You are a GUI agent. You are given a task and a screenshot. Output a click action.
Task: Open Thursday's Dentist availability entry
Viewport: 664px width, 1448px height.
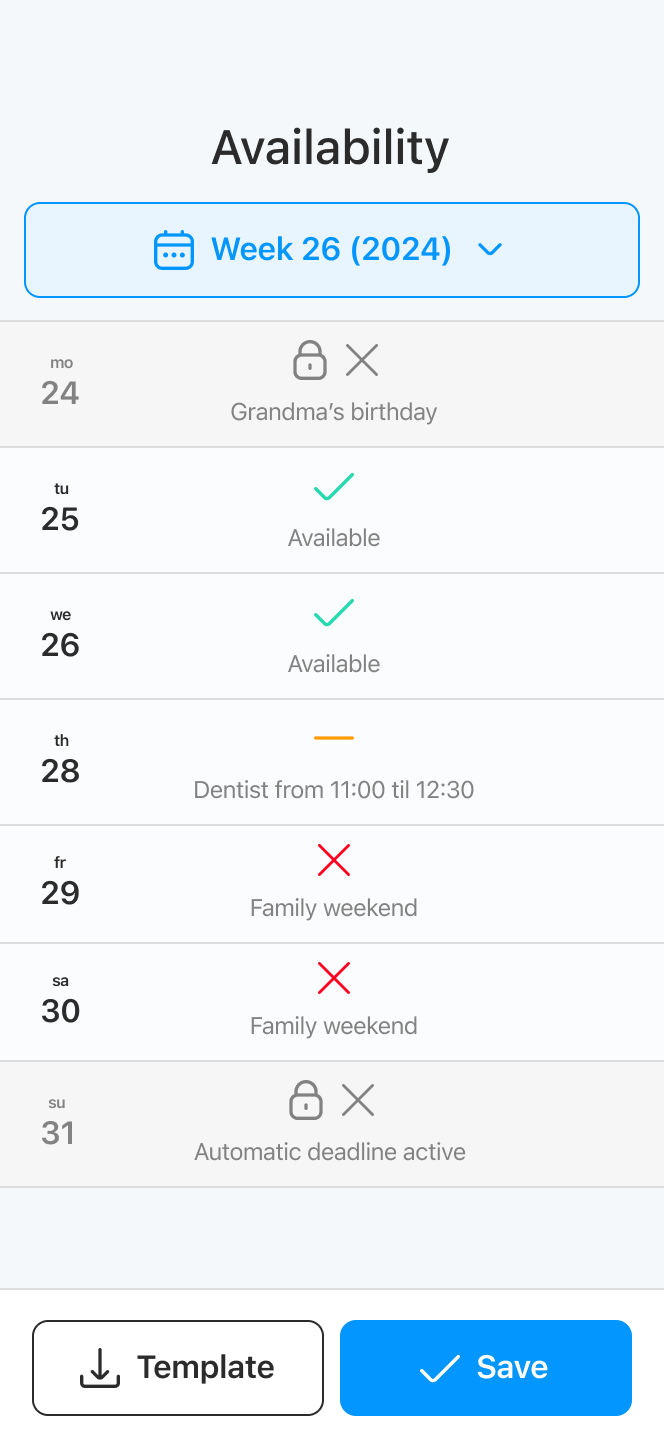point(332,762)
